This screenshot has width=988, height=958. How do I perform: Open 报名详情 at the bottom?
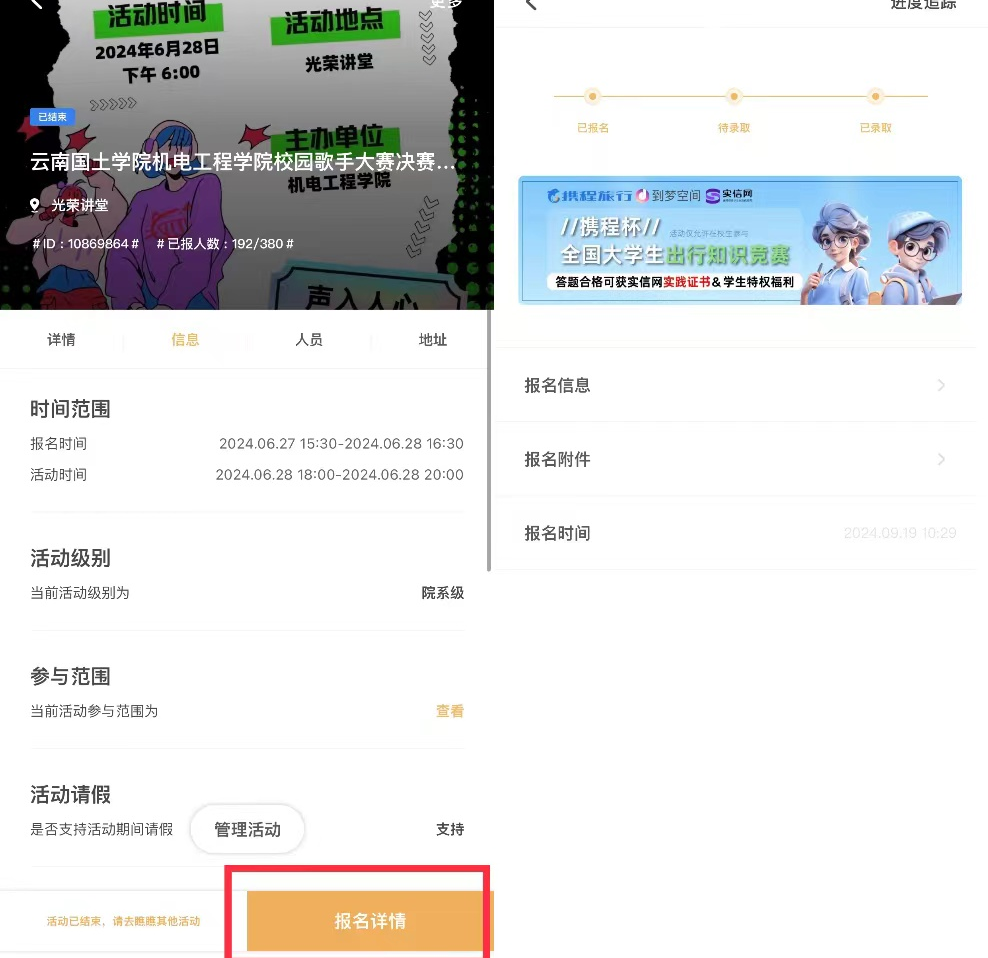(x=370, y=921)
